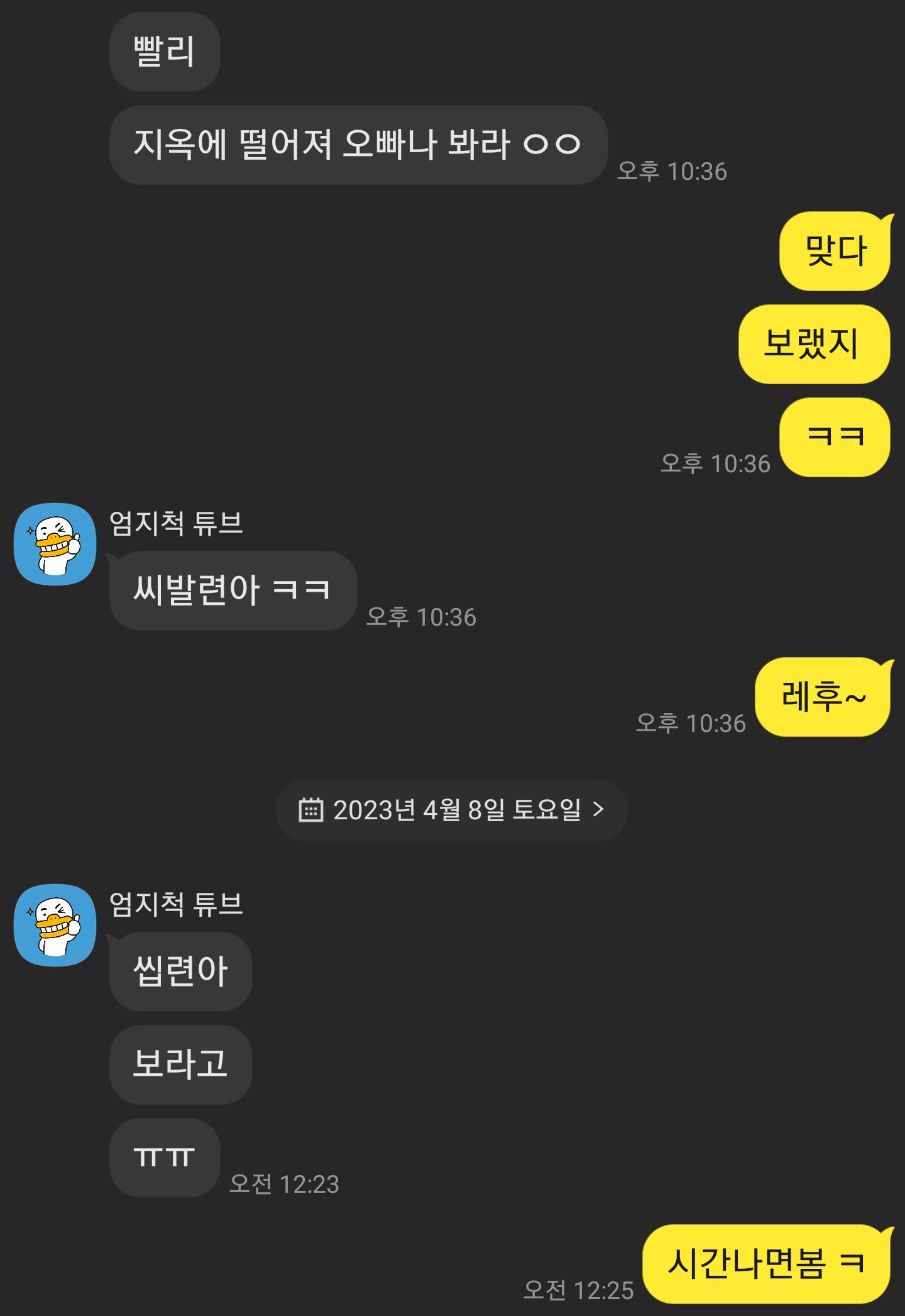This screenshot has width=905, height=1316.
Task: Open 엄지척 튜브 profile picture above 씹련아 message
Action: pos(55,925)
